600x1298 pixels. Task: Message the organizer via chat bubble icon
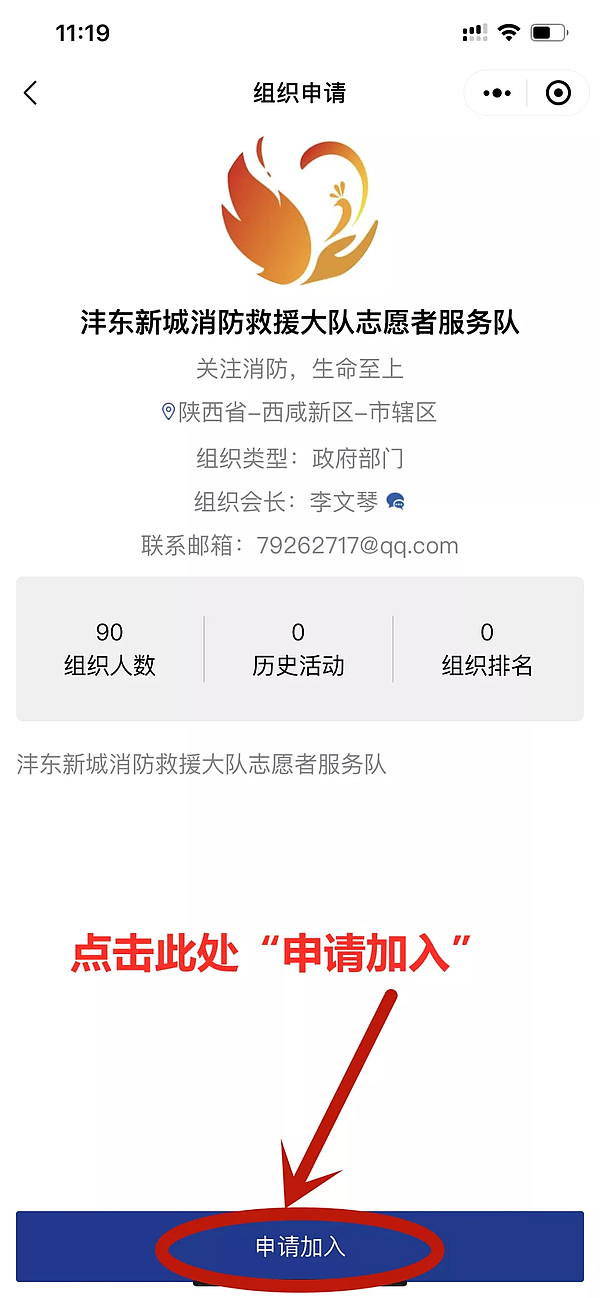[x=396, y=501]
